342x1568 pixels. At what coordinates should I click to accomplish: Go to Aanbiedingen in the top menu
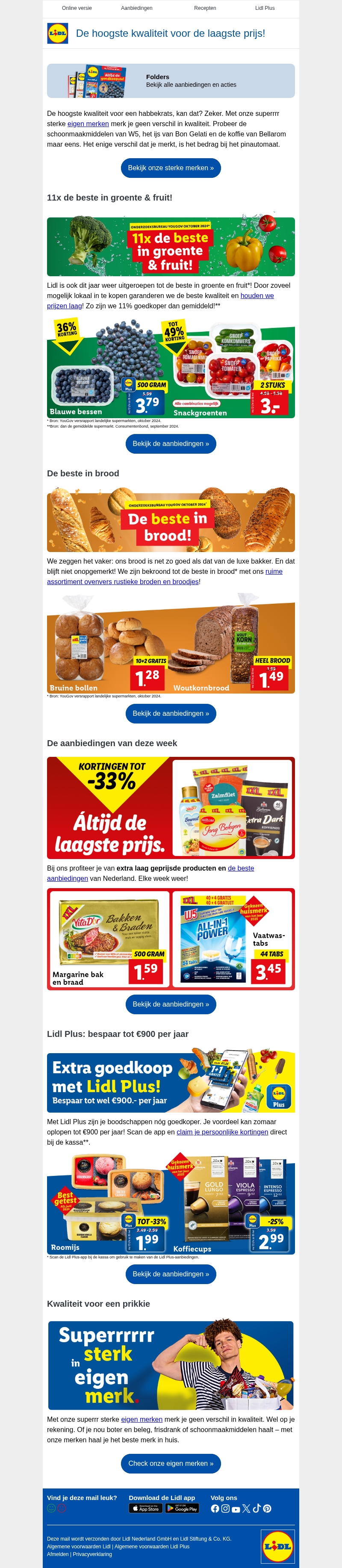click(136, 8)
